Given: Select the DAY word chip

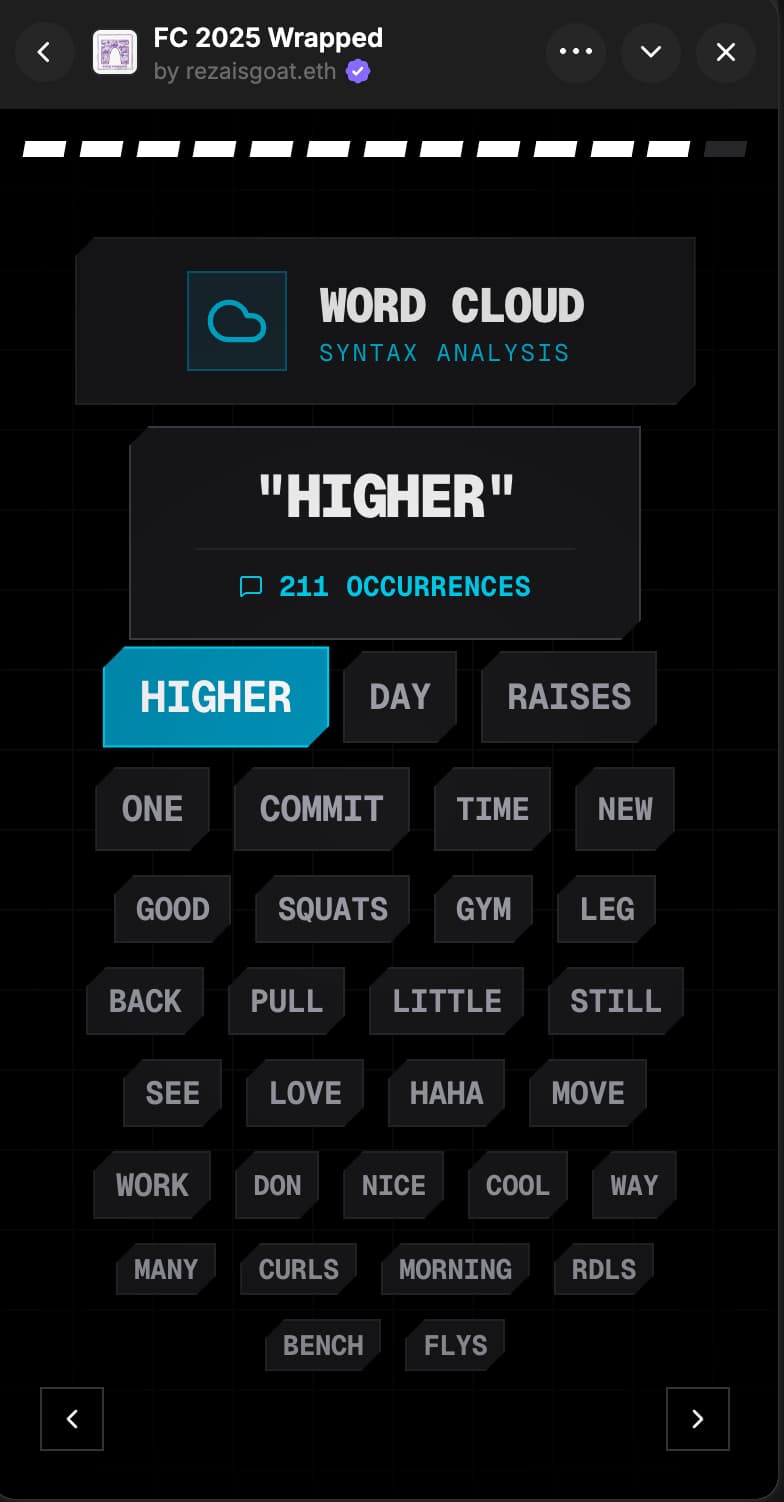Looking at the screenshot, I should pyautogui.click(x=399, y=697).
